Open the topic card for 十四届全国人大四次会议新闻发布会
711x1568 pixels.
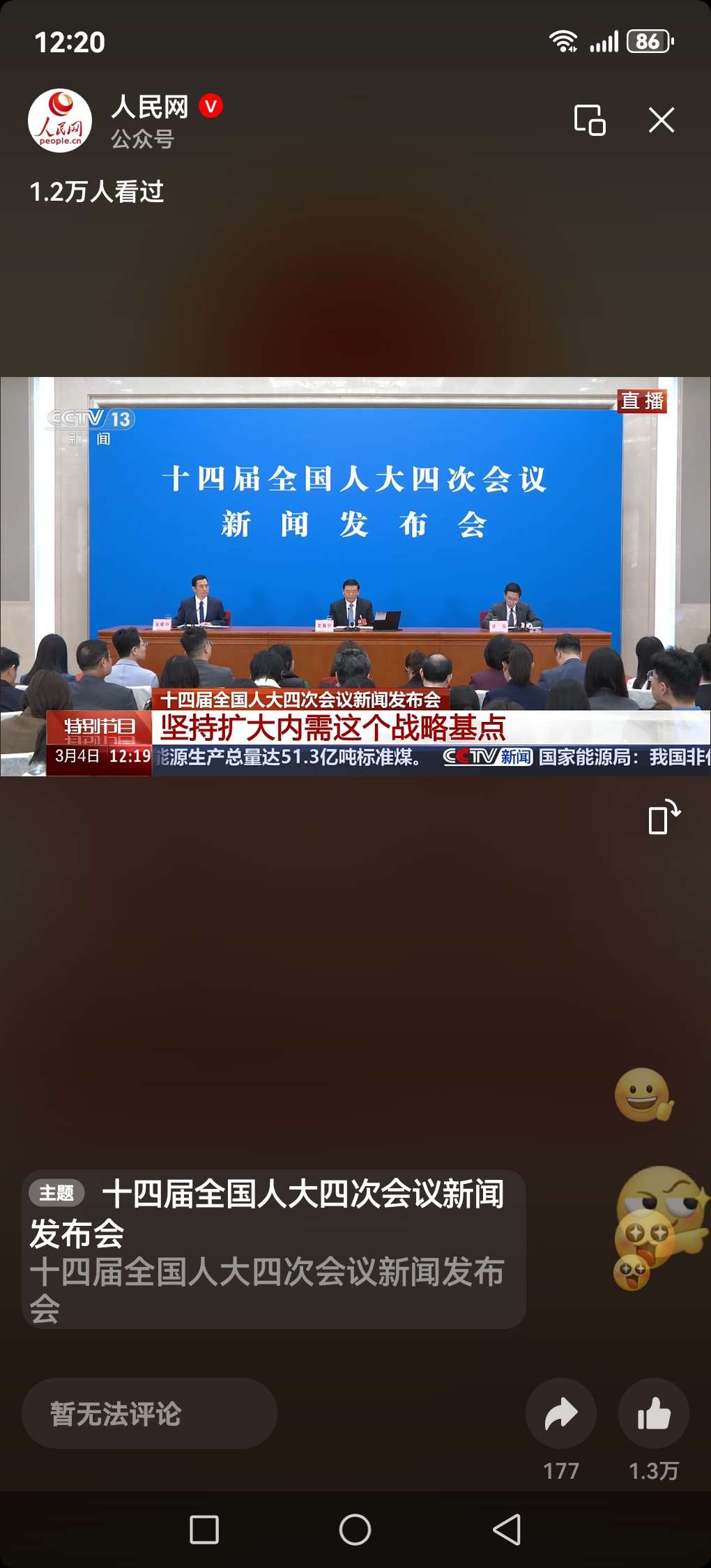[x=273, y=1249]
